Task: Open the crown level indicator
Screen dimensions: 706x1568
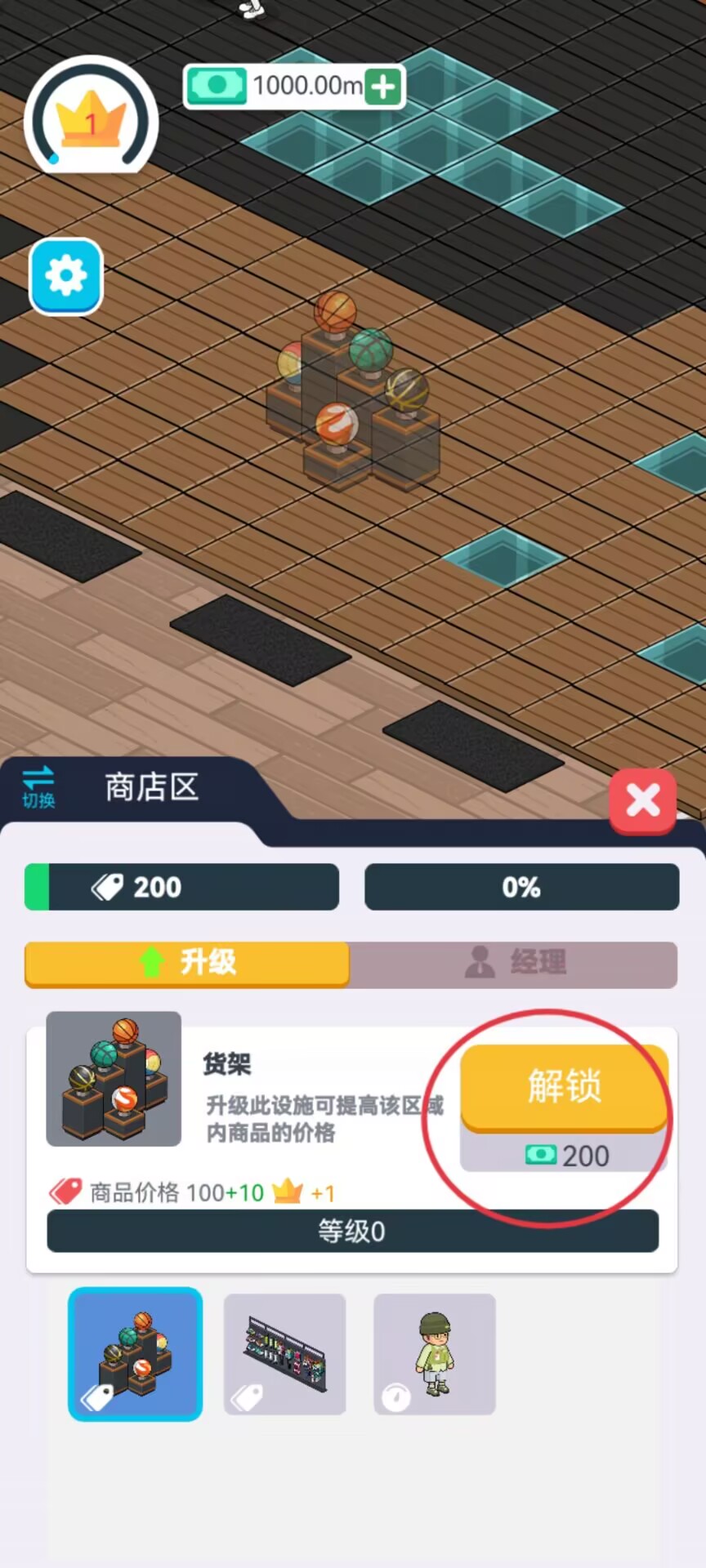Action: (91, 117)
